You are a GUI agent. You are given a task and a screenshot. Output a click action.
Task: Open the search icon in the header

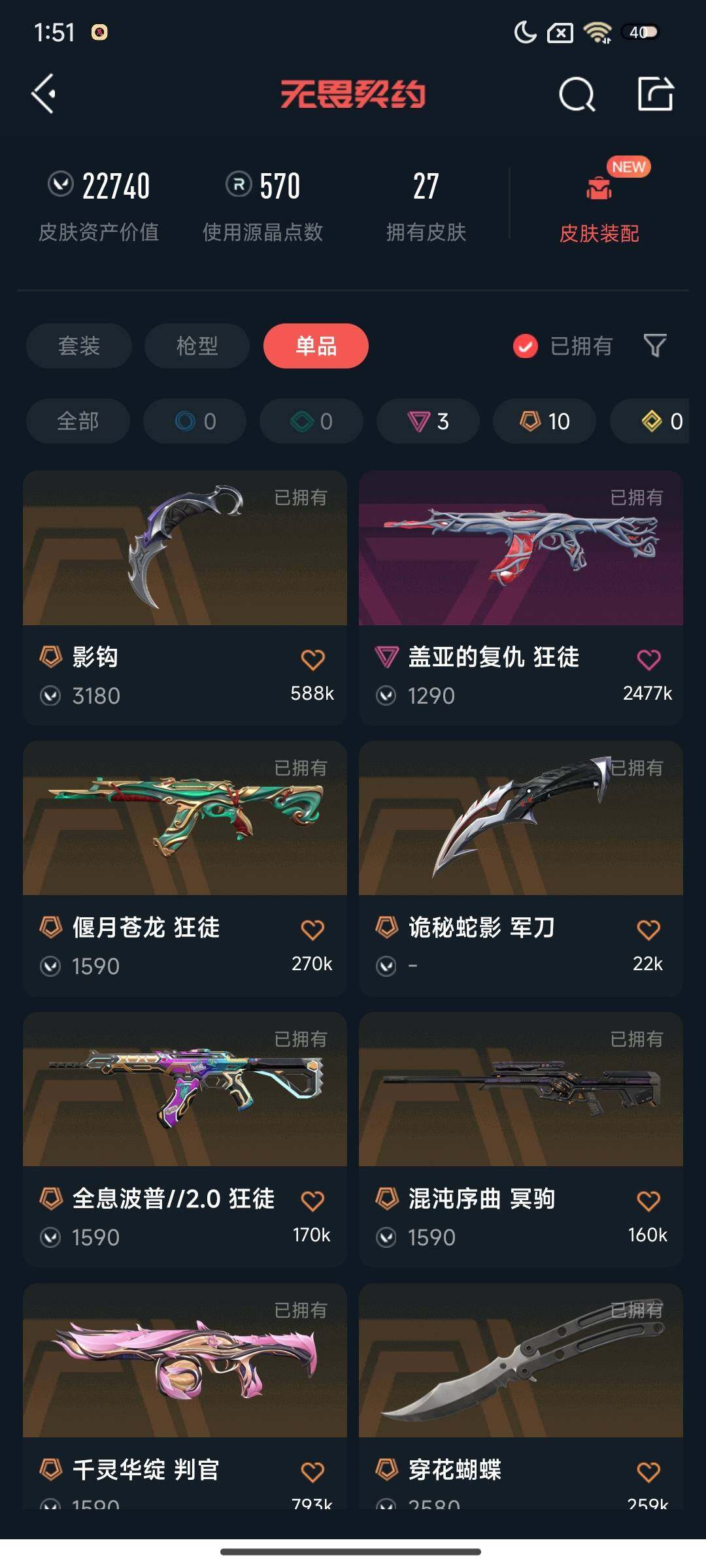tap(577, 95)
